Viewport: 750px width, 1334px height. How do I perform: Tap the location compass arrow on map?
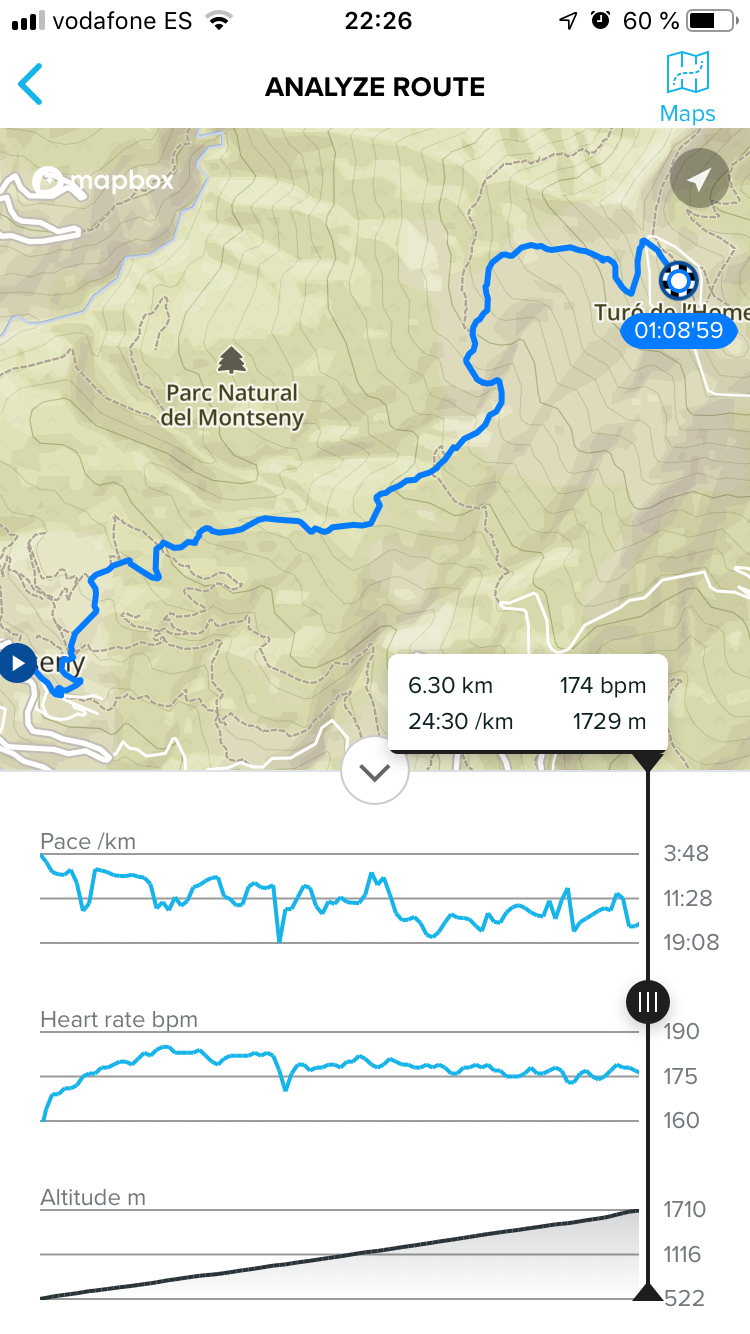[699, 179]
